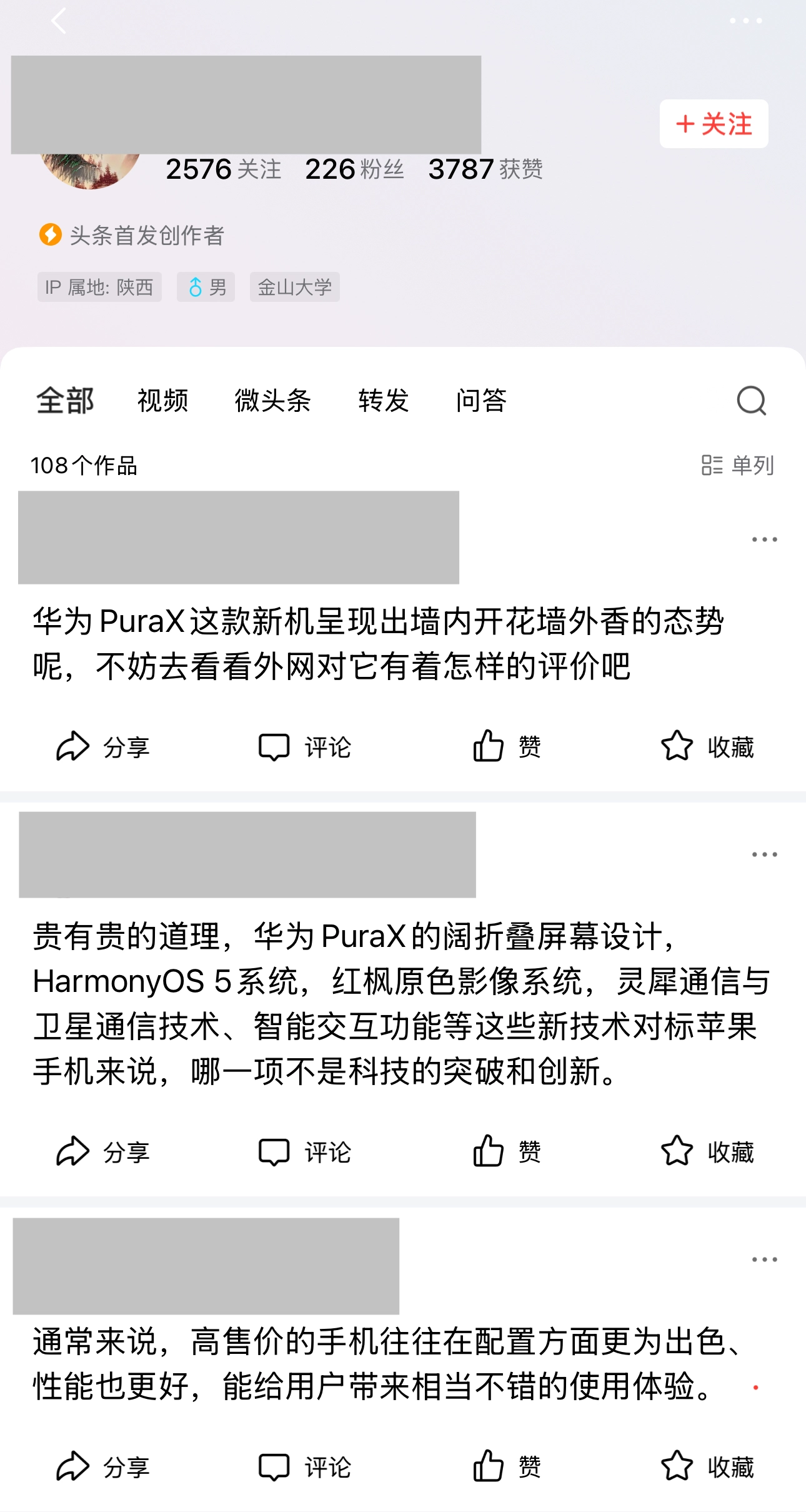Click the red +关注 follow button
Viewport: 806px width, 1512px height.
click(x=712, y=124)
